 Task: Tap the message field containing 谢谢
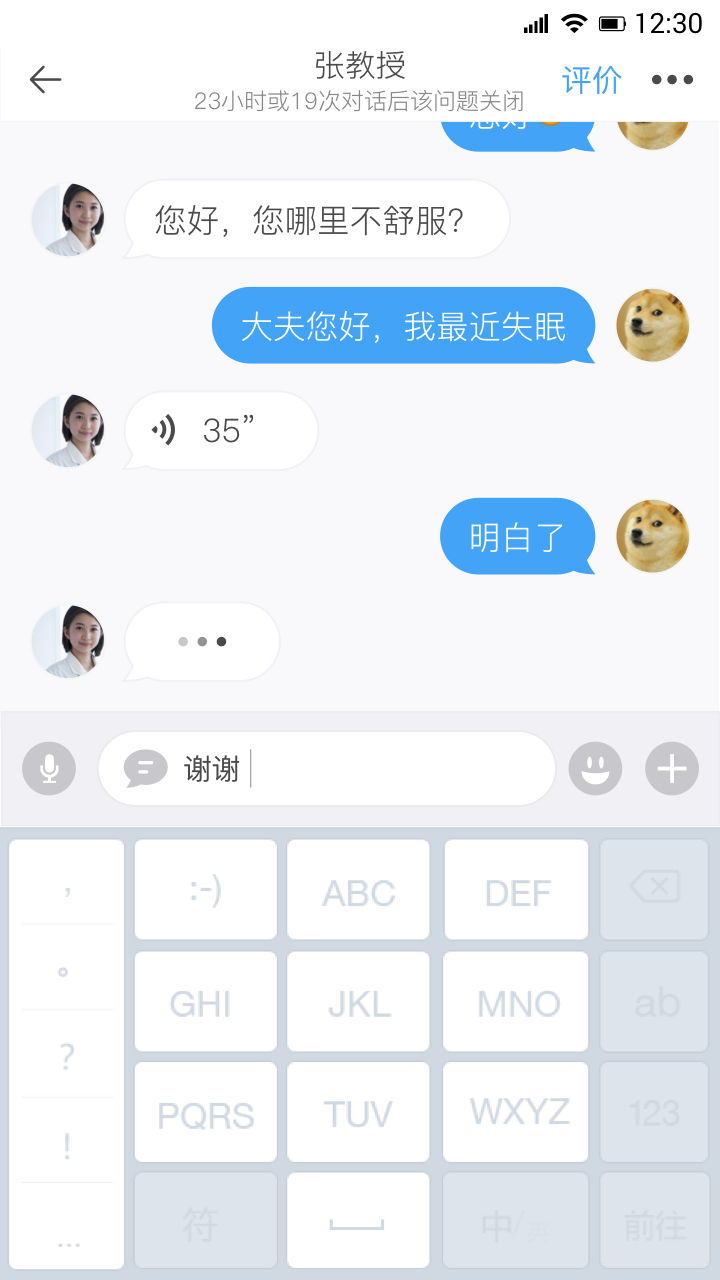point(327,768)
